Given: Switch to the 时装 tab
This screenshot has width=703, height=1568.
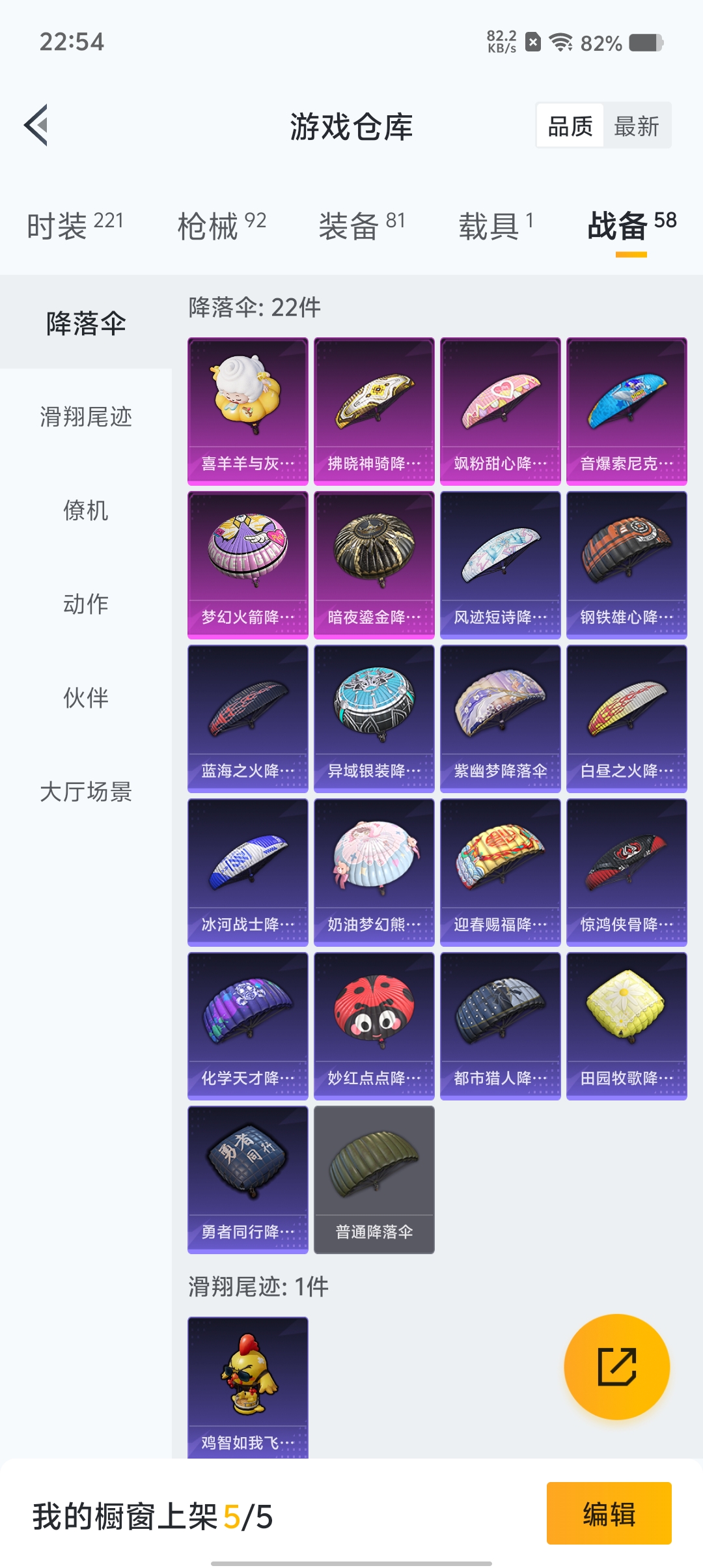Looking at the screenshot, I should [x=75, y=226].
